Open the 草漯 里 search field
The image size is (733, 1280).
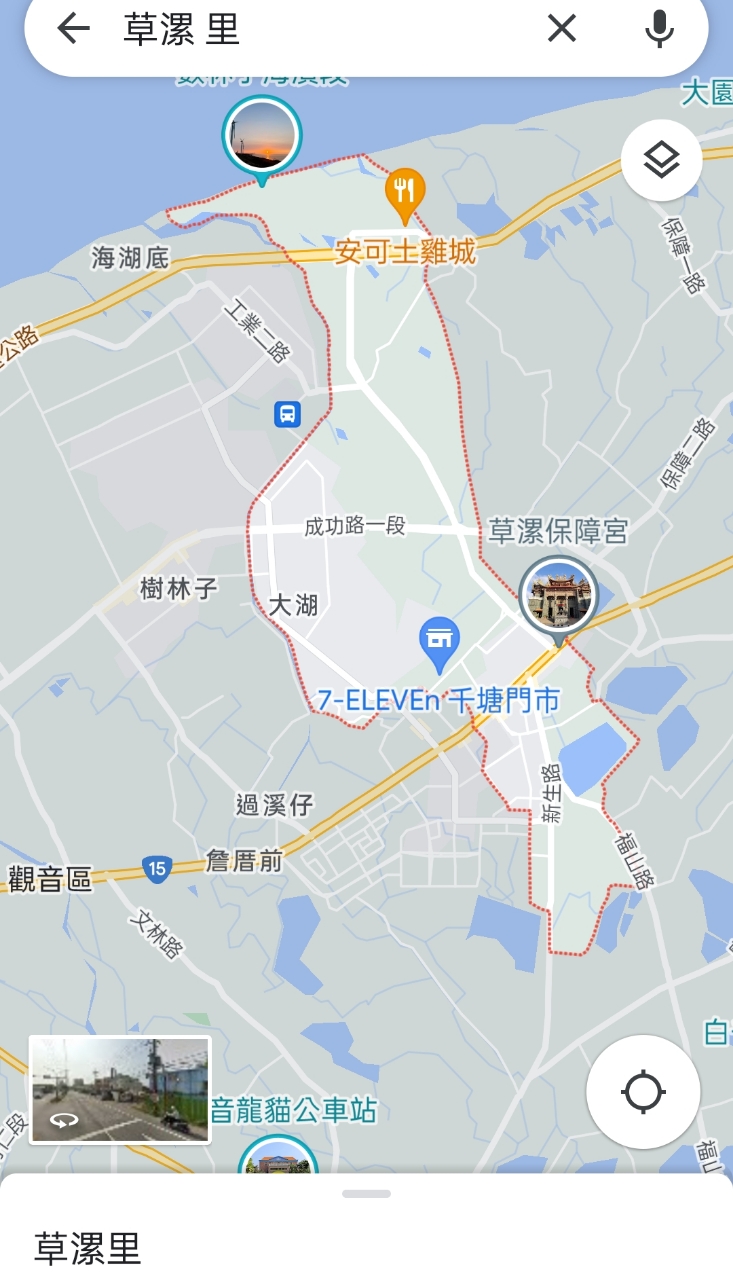point(320,29)
